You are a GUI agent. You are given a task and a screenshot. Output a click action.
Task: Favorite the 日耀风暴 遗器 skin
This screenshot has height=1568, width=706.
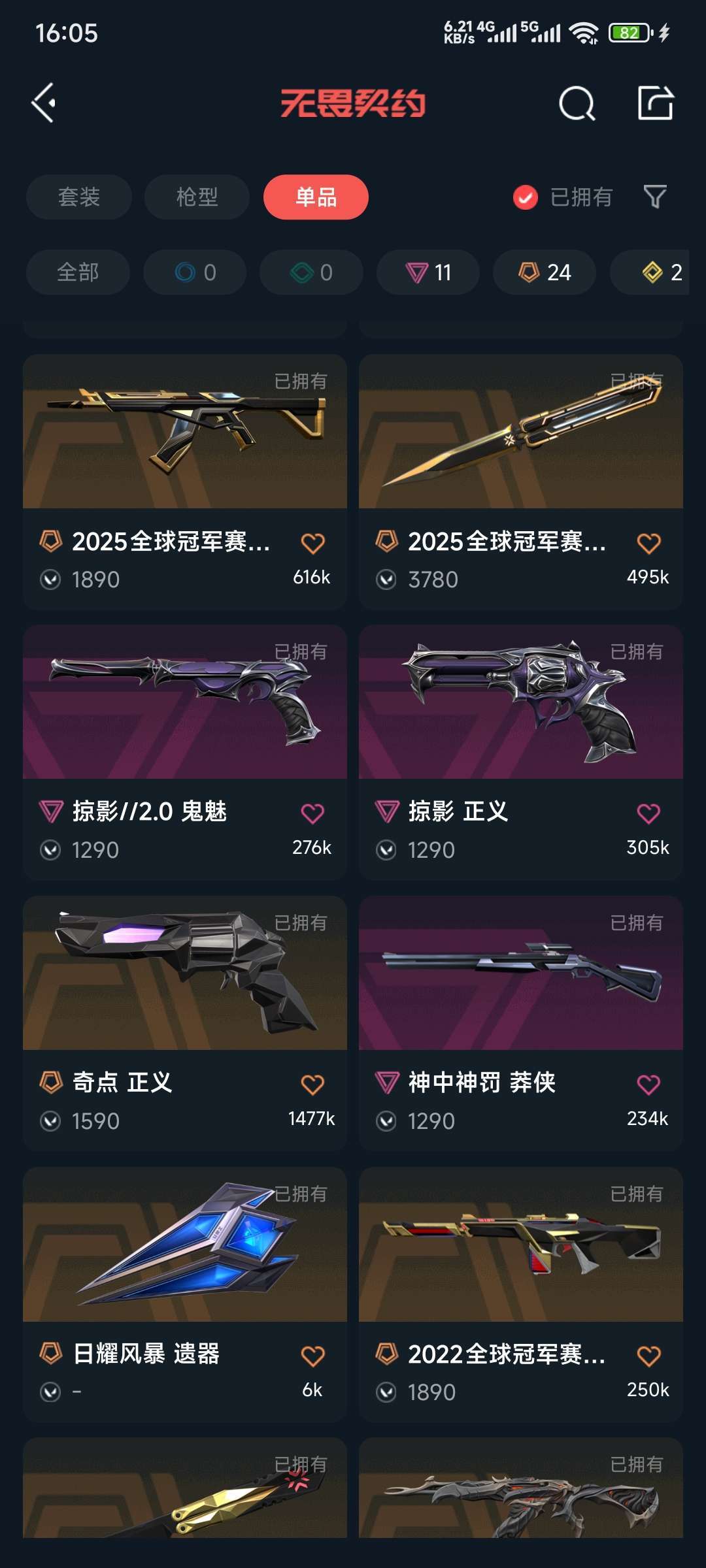click(x=312, y=1356)
